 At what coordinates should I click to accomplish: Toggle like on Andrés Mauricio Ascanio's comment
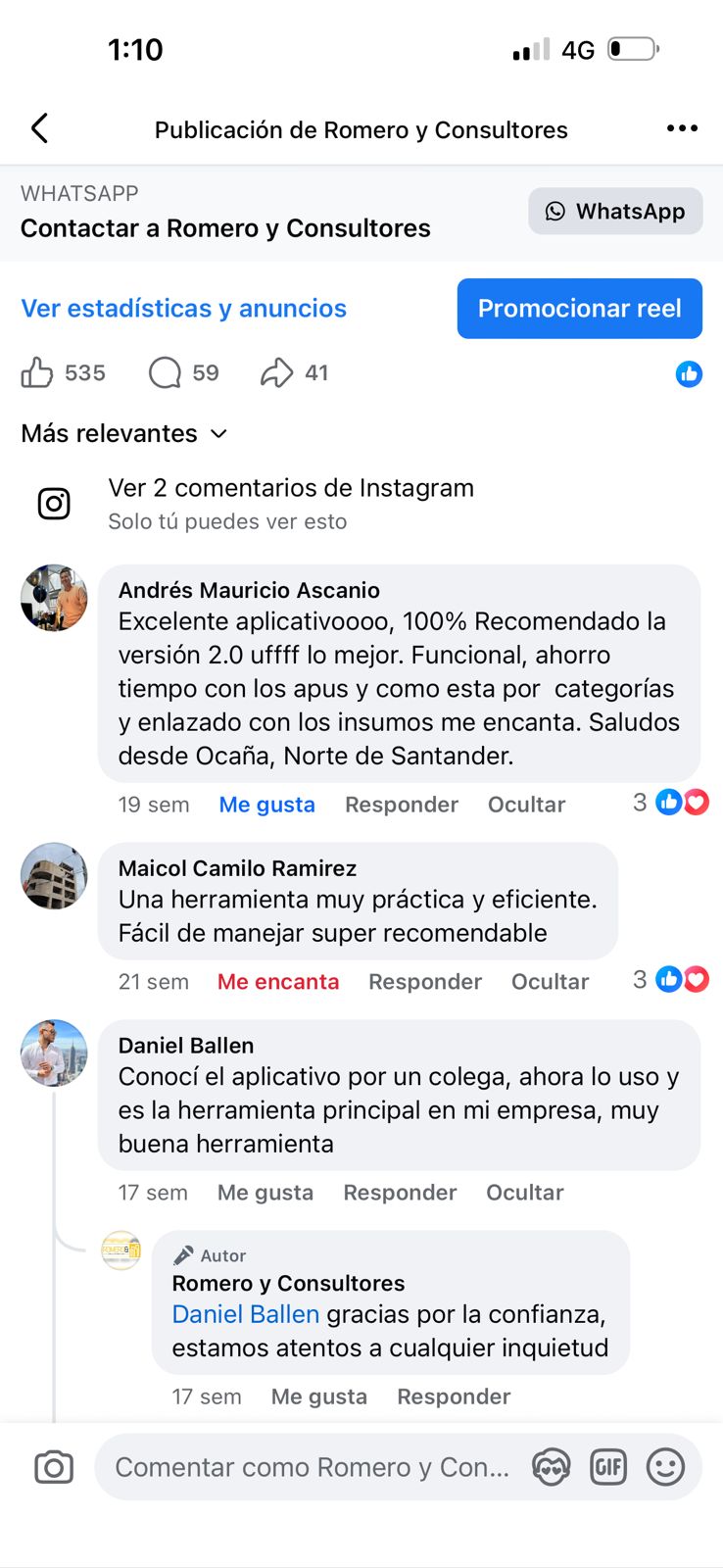[266, 804]
